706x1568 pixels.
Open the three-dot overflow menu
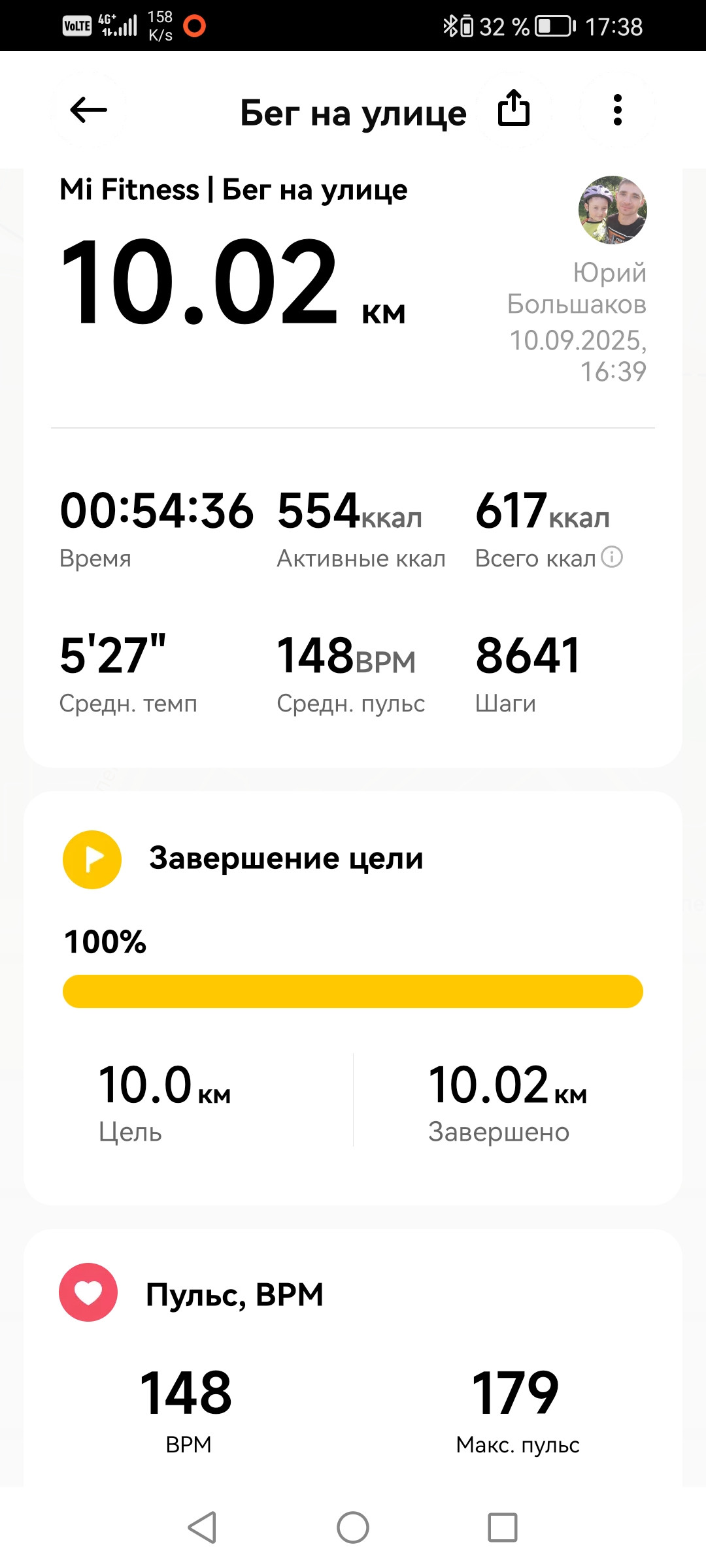click(x=618, y=110)
